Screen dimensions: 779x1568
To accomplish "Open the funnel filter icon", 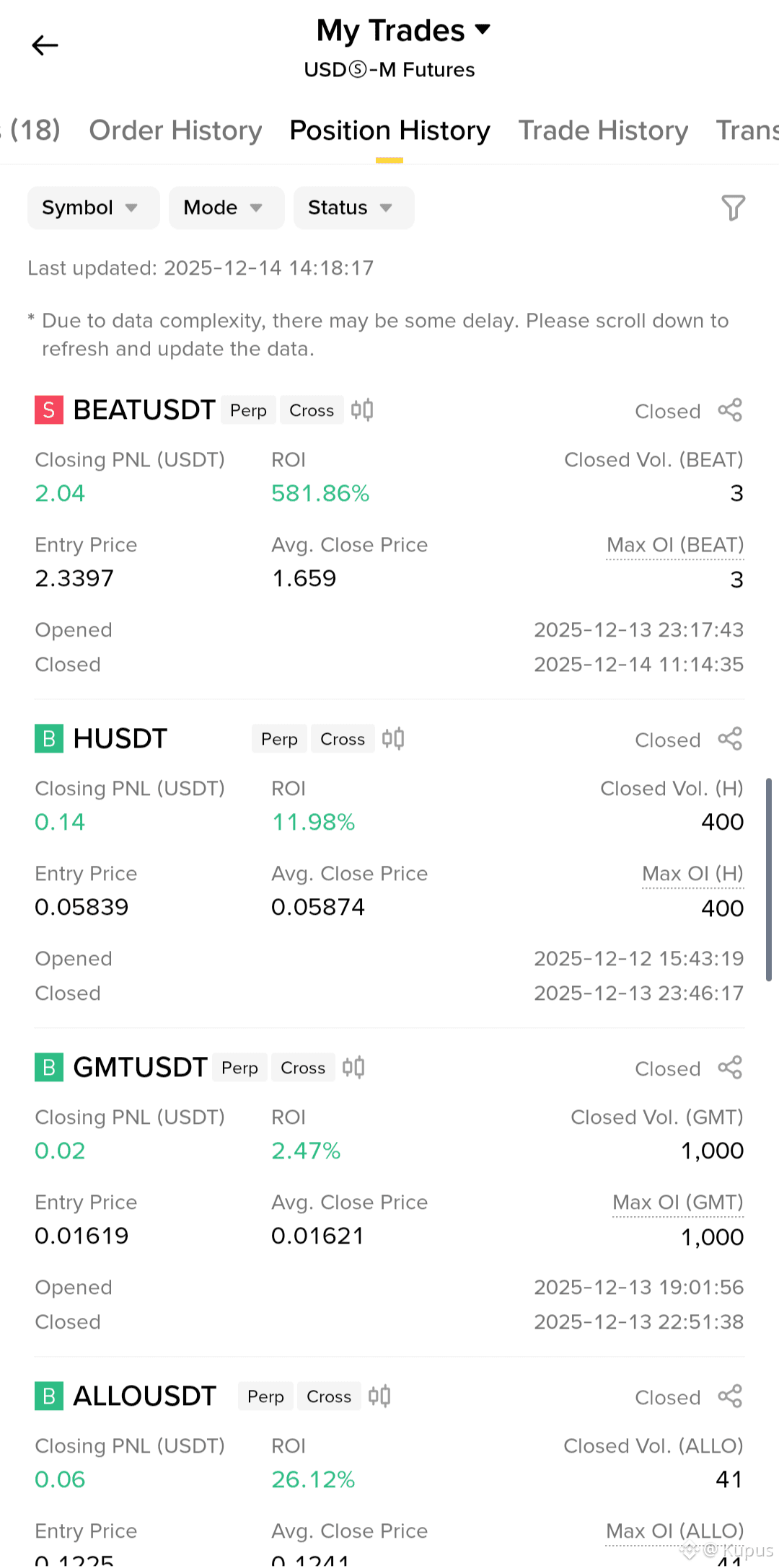I will pos(733,208).
